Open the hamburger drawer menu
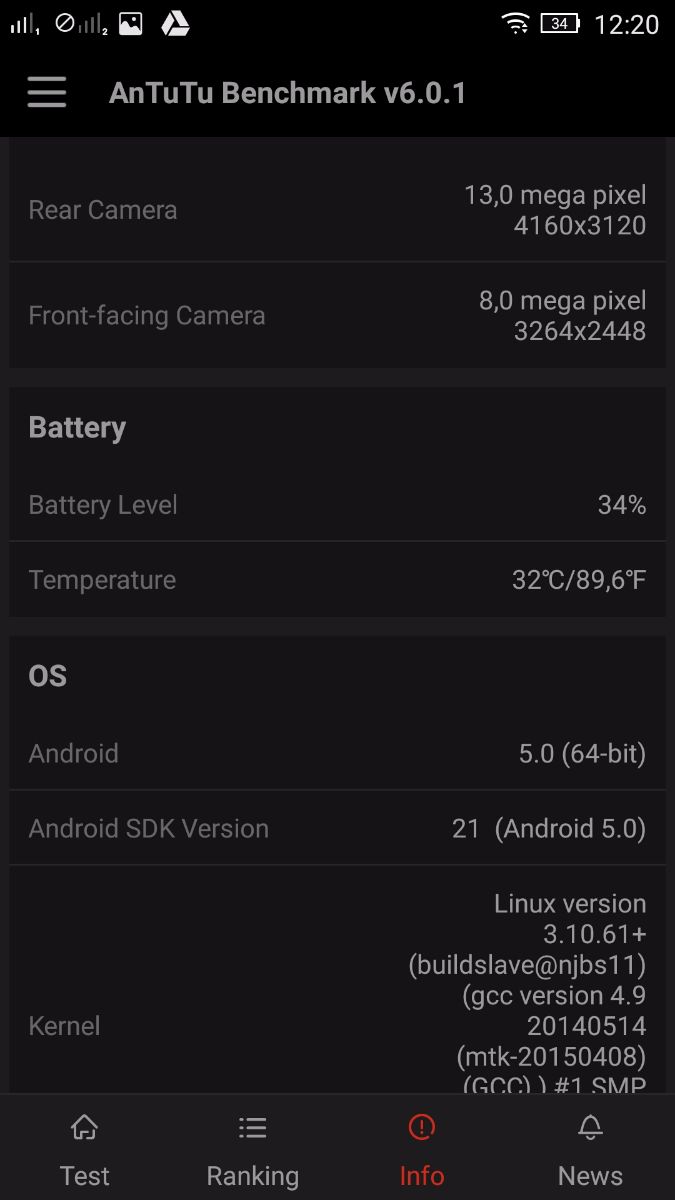 pos(47,93)
